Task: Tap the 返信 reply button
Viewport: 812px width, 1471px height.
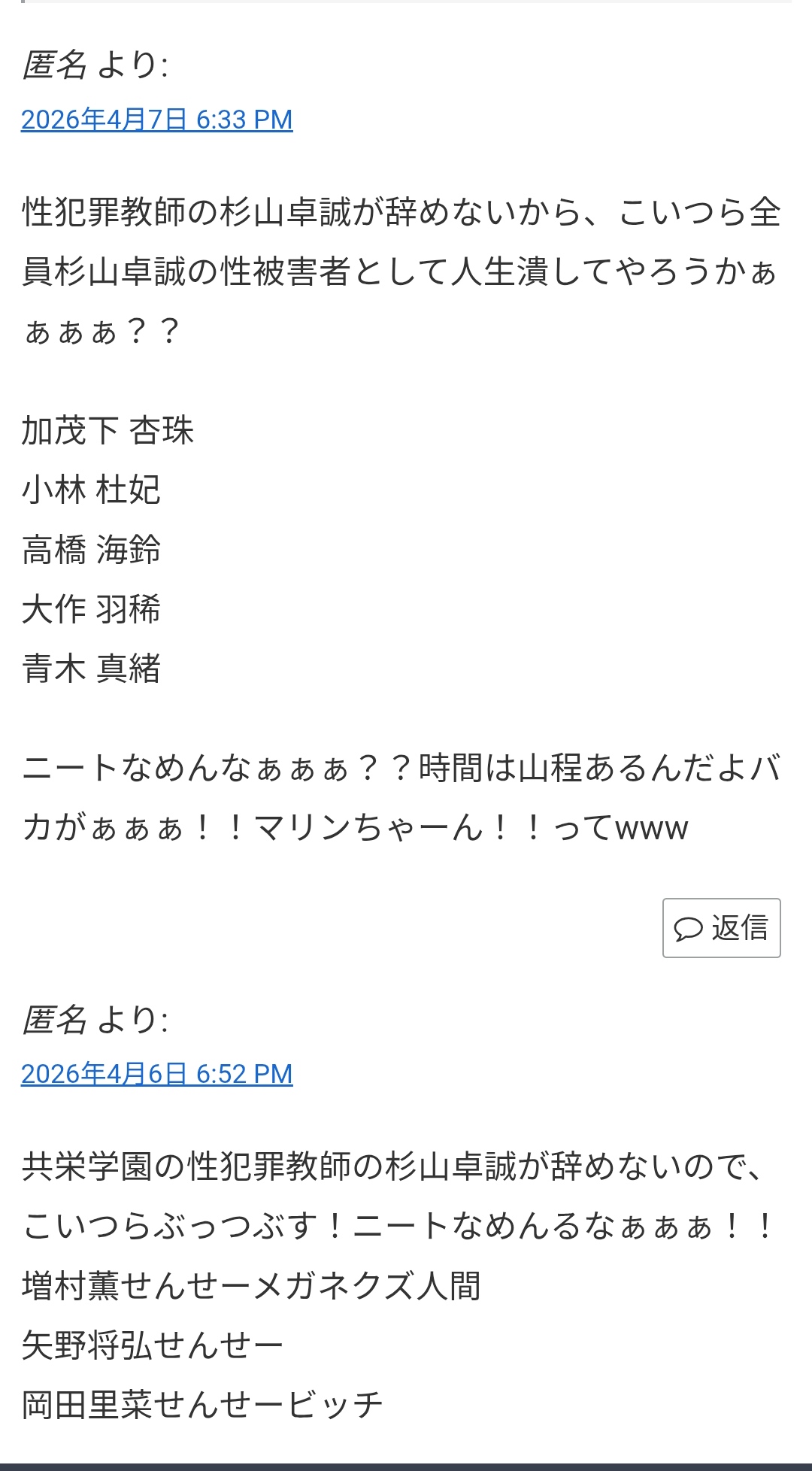Action: tap(721, 928)
